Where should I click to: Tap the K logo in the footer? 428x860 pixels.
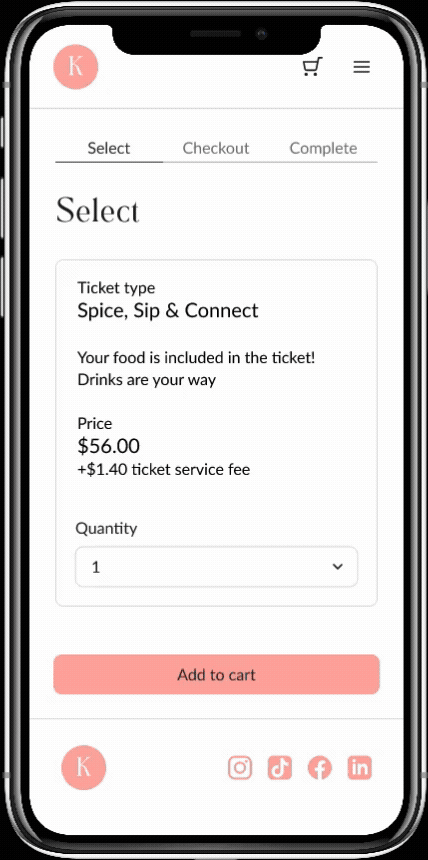83,767
